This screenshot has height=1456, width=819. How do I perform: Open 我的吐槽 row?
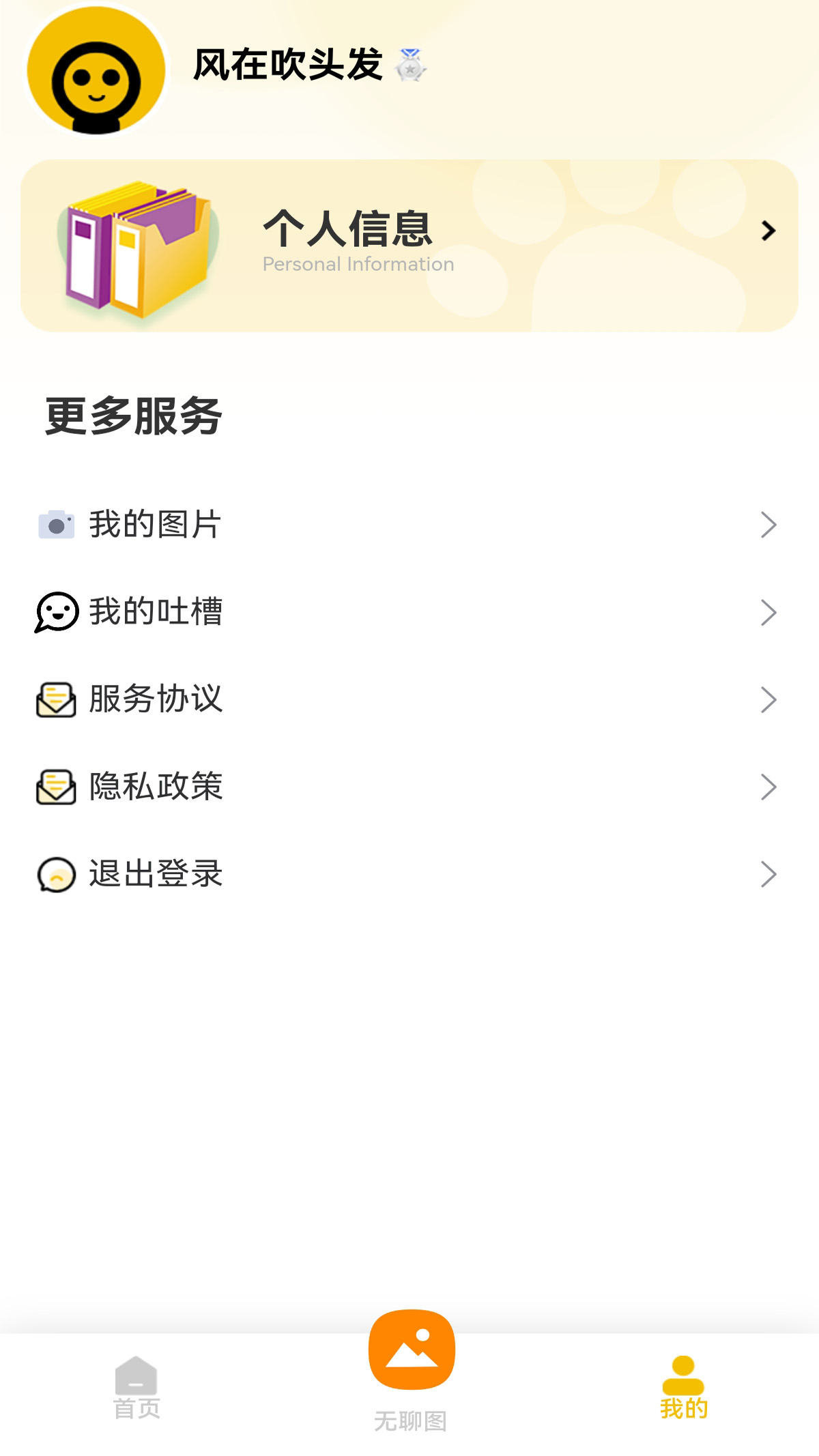[408, 612]
